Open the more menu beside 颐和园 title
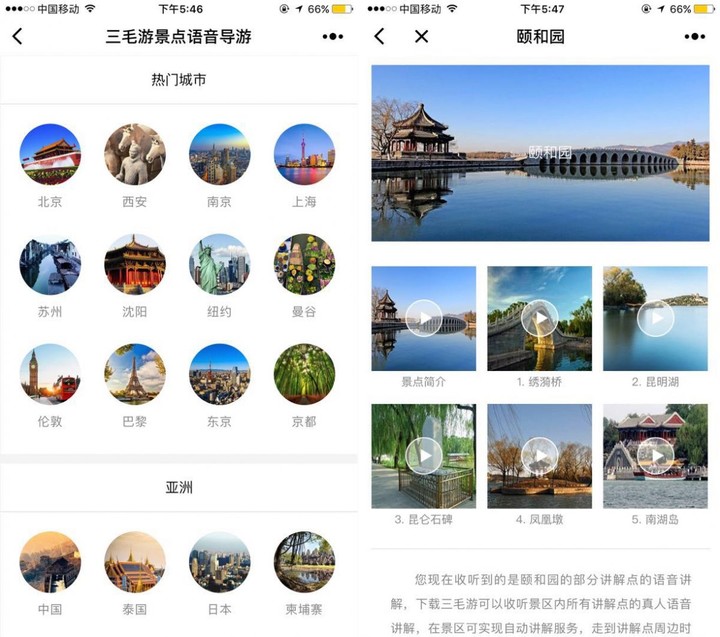 (x=694, y=37)
